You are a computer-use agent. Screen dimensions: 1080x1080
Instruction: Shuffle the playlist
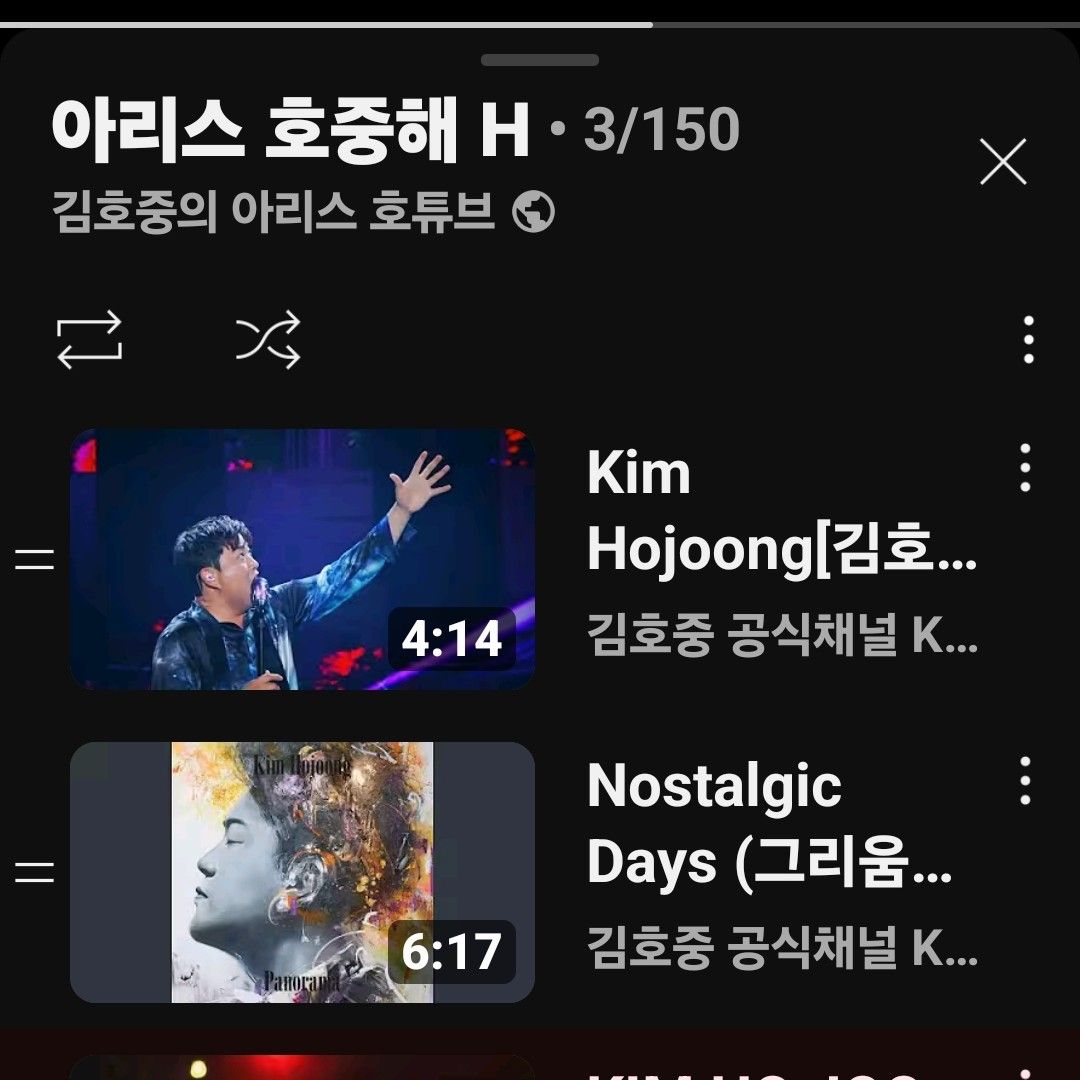click(x=268, y=340)
